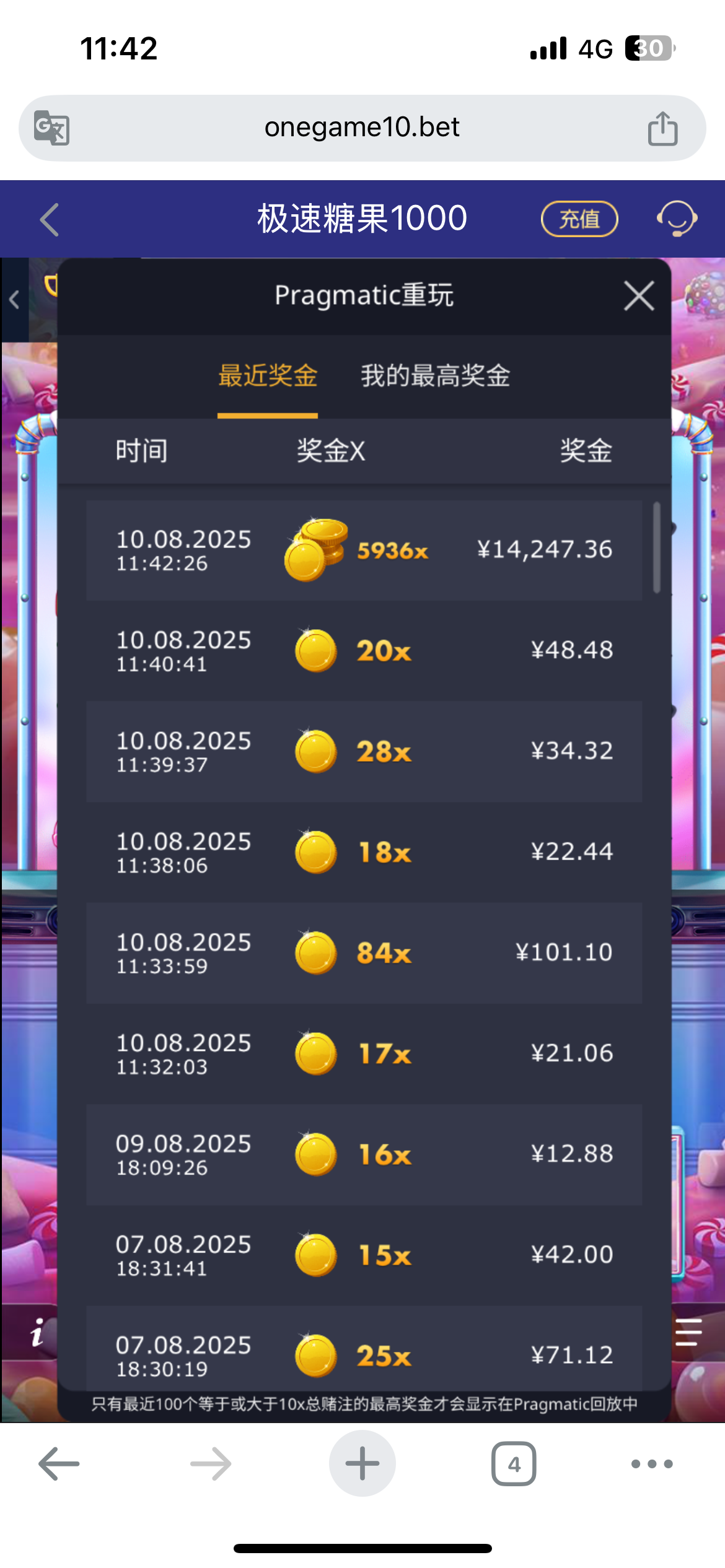Image resolution: width=725 pixels, height=1568 pixels.
Task: Tap the onegame10.bet address bar
Action: (362, 128)
